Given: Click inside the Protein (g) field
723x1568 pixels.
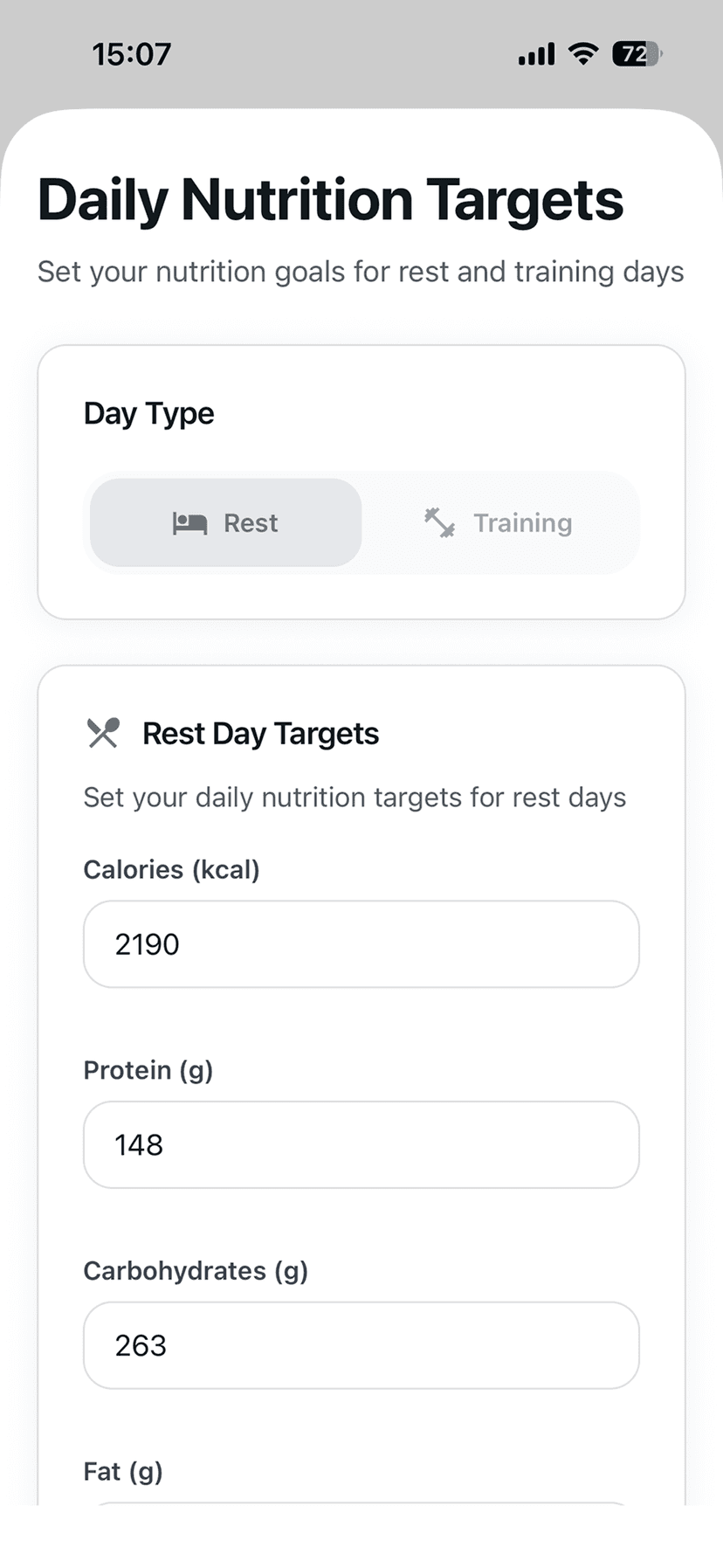Looking at the screenshot, I should pyautogui.click(x=361, y=1144).
